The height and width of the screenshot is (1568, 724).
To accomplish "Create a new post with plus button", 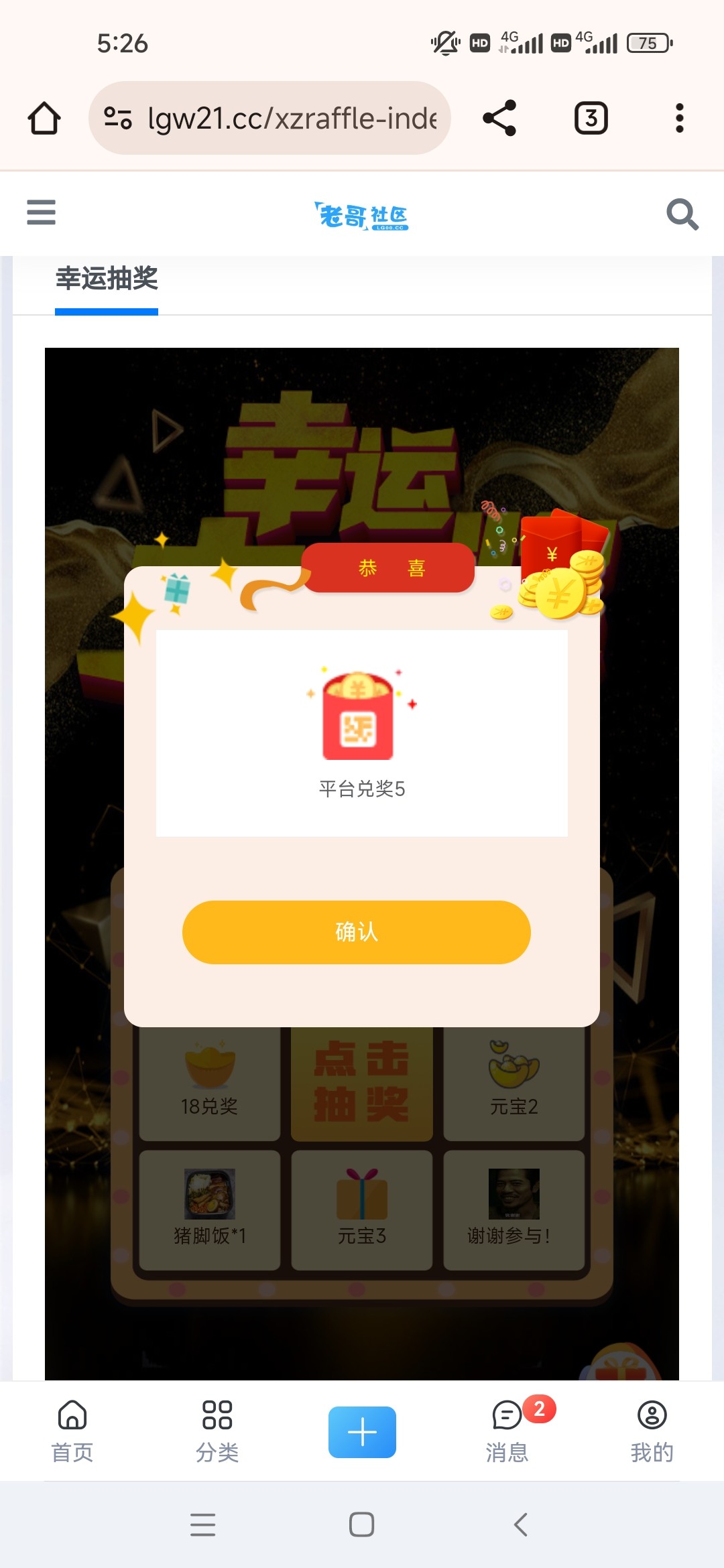I will (x=362, y=1431).
